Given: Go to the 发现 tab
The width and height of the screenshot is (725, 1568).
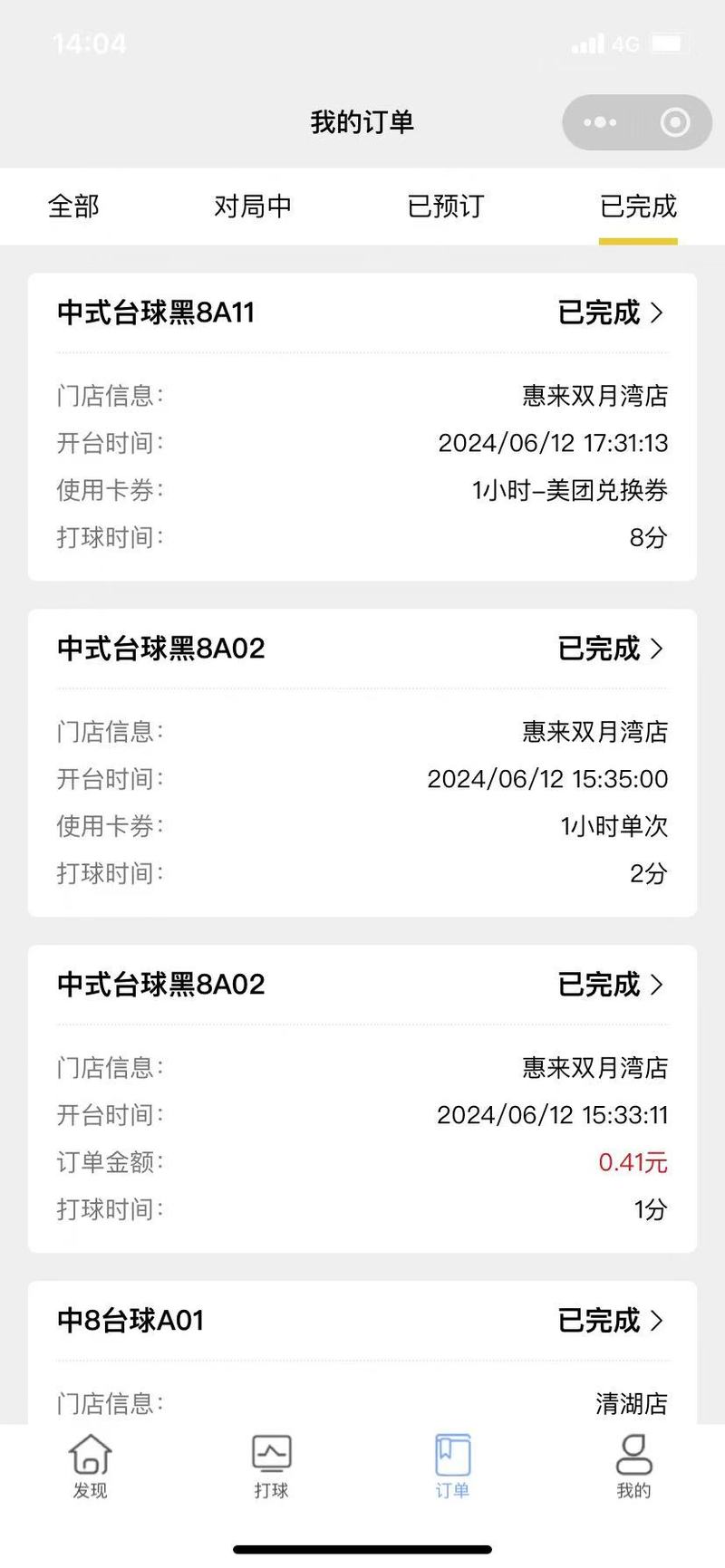Looking at the screenshot, I should (91, 1467).
